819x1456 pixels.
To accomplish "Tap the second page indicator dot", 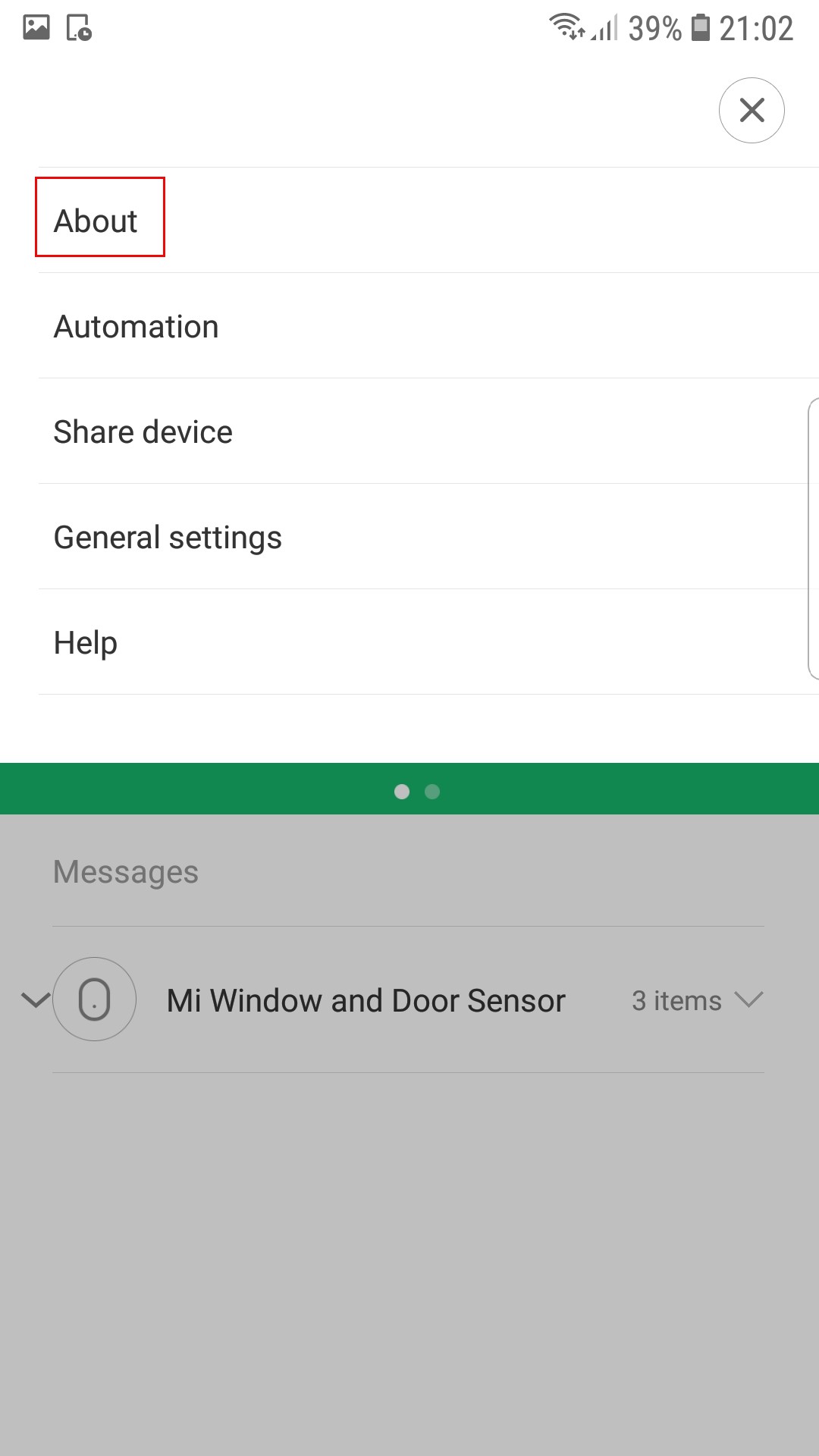I will point(432,791).
